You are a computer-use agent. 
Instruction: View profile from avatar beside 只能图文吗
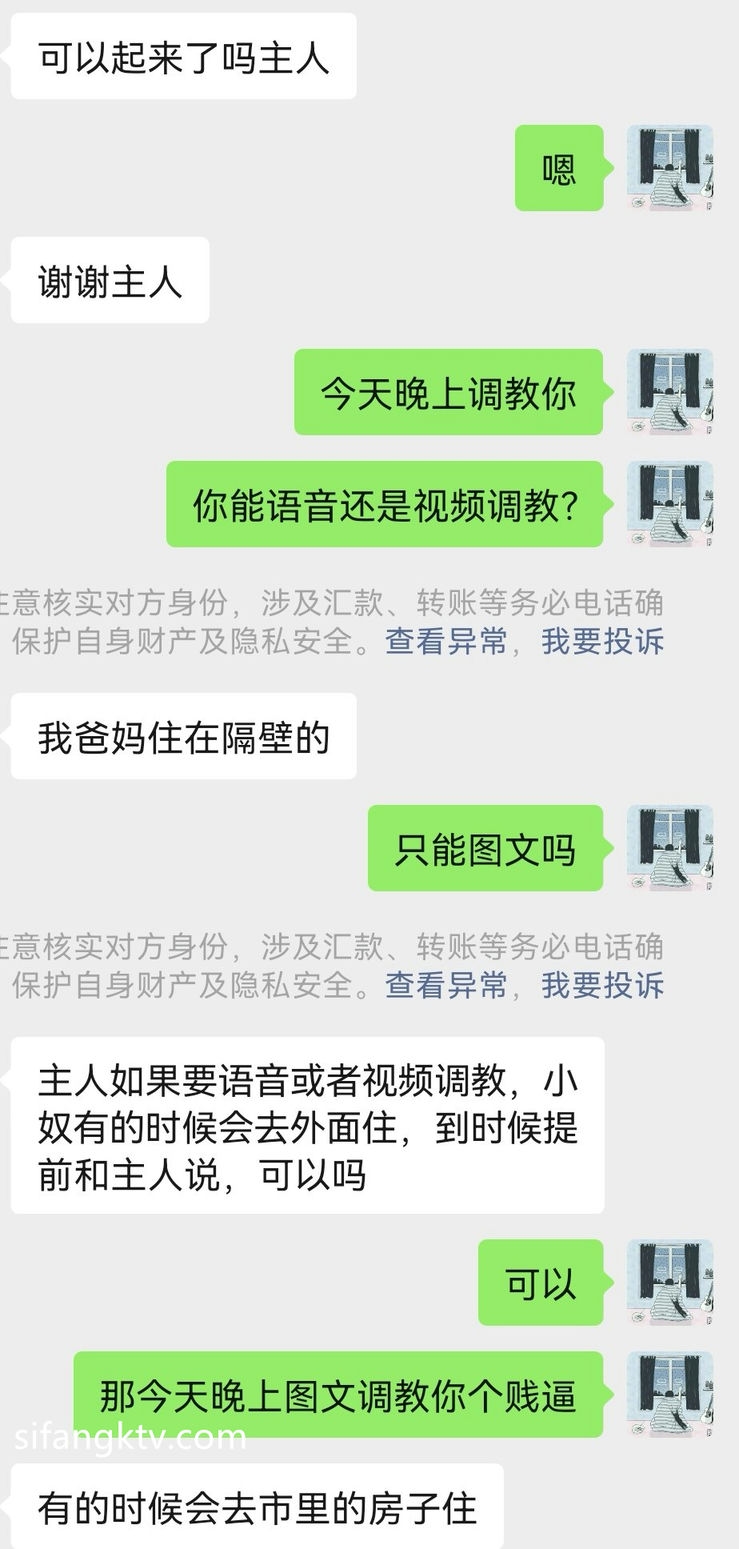pyautogui.click(x=669, y=848)
